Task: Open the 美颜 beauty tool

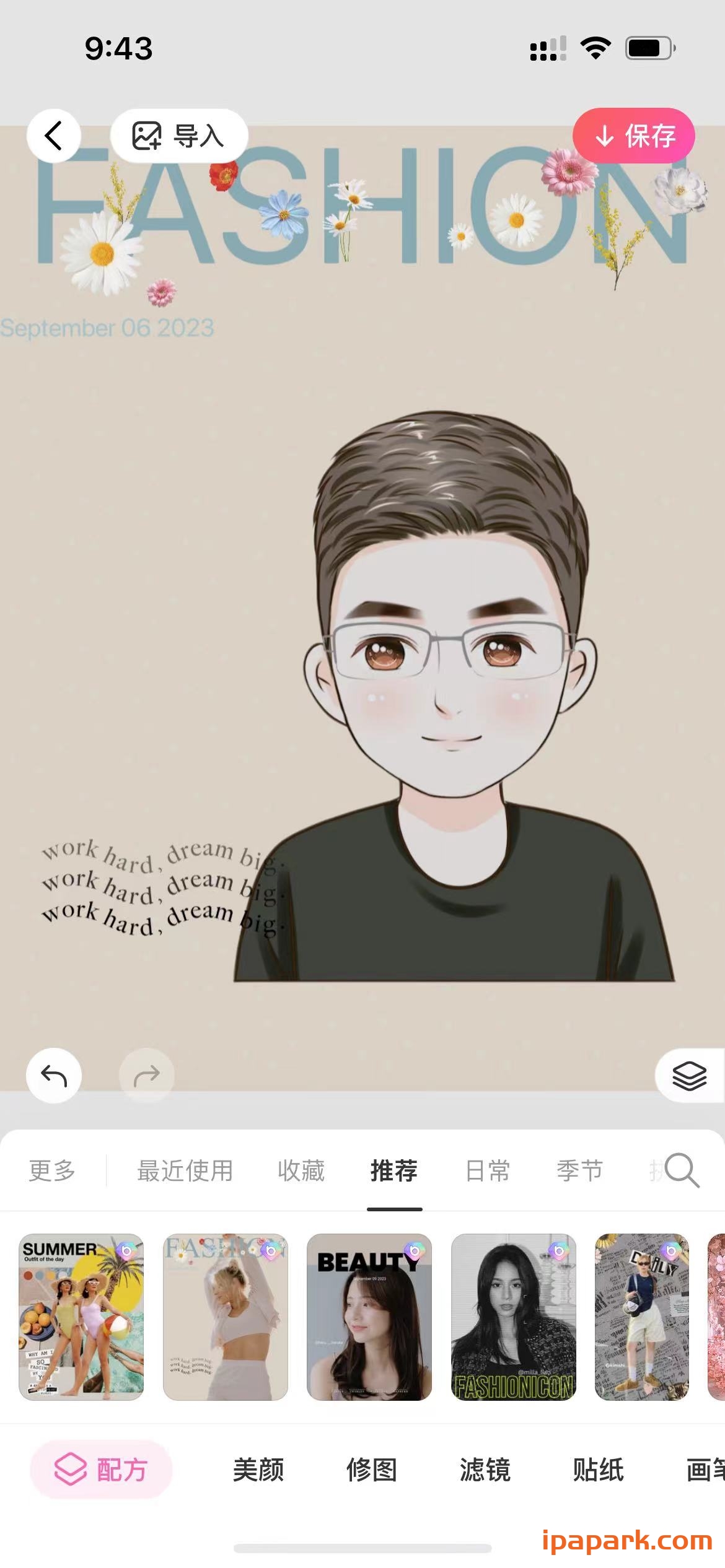Action: coord(258,1470)
